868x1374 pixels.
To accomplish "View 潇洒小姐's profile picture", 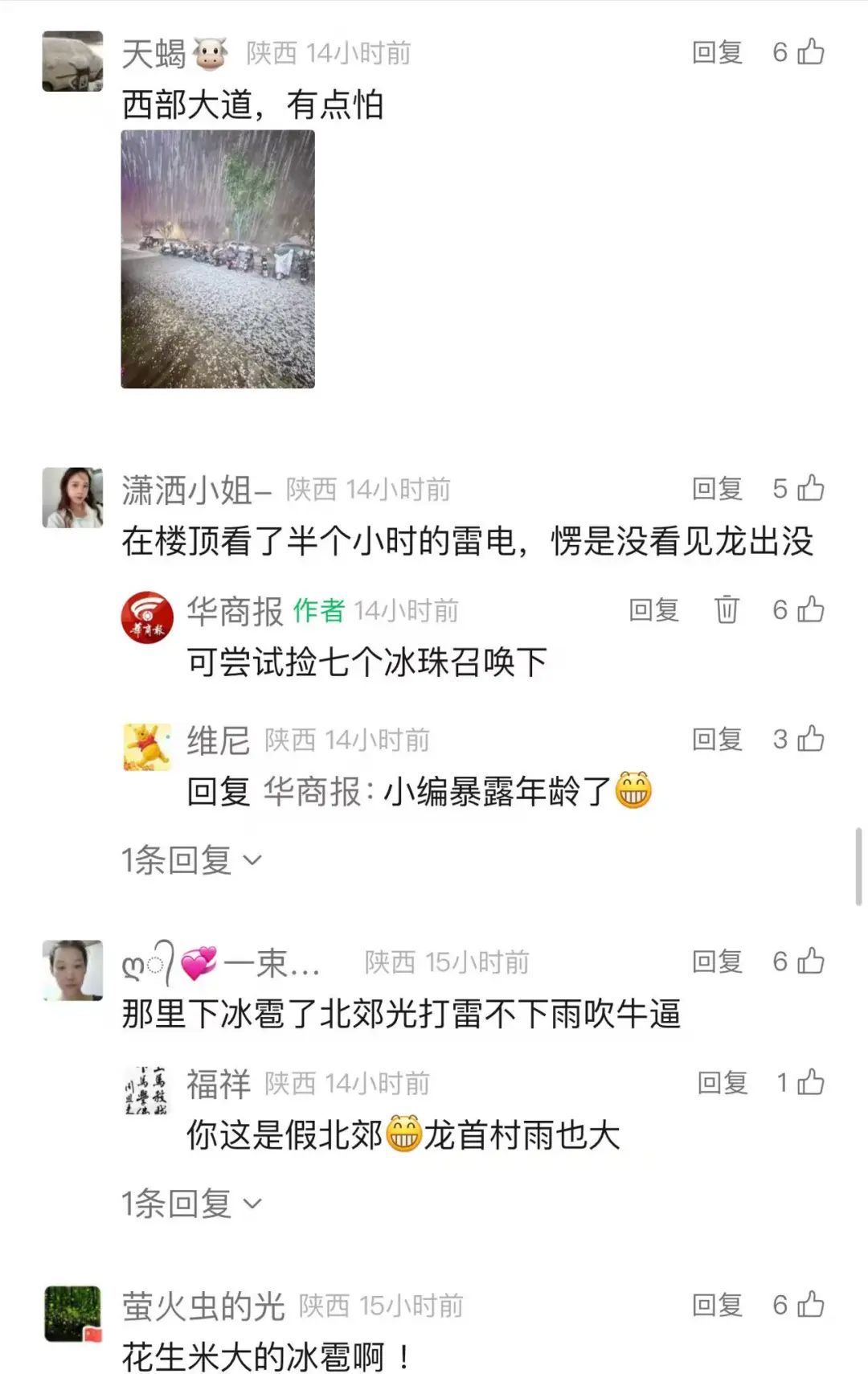I will [72, 498].
